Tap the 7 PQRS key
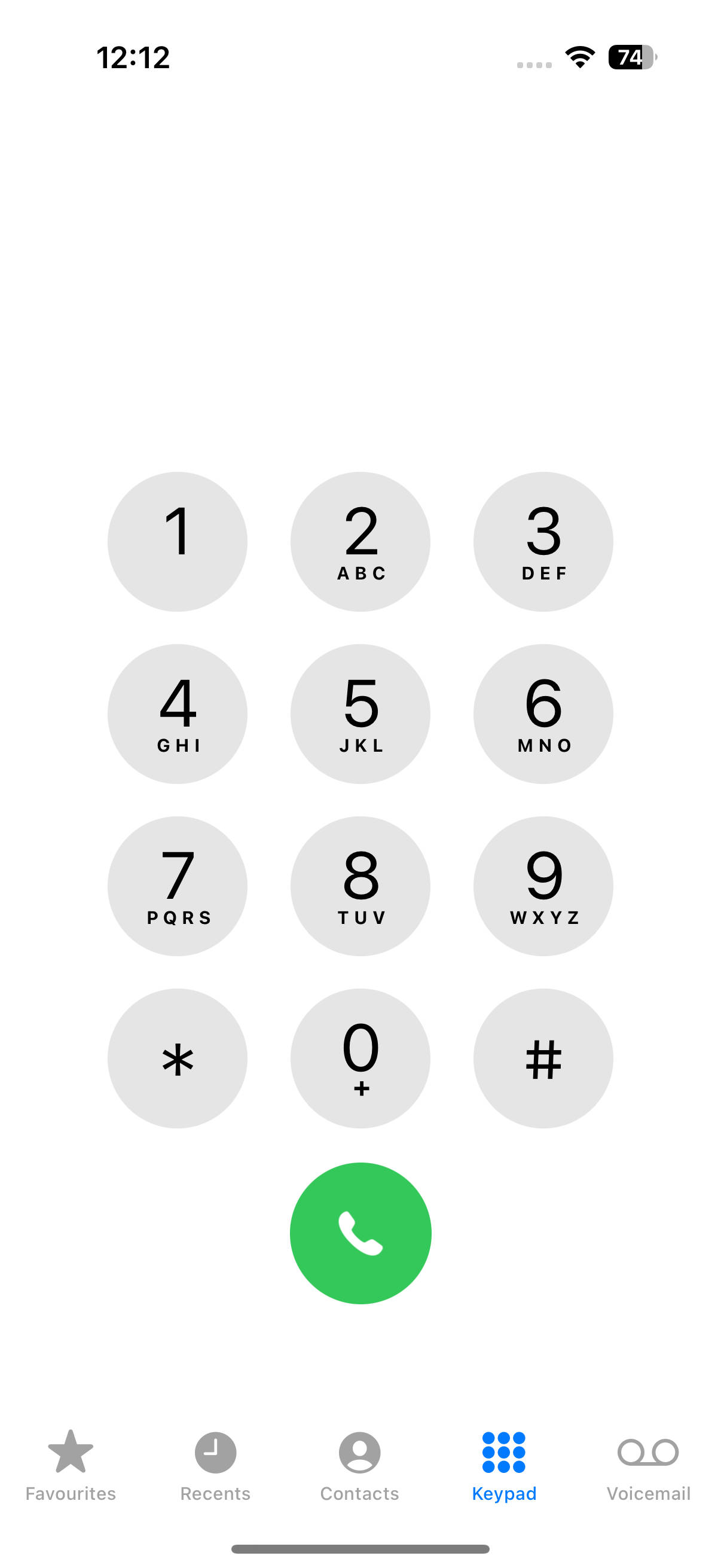721x1568 pixels. click(178, 886)
